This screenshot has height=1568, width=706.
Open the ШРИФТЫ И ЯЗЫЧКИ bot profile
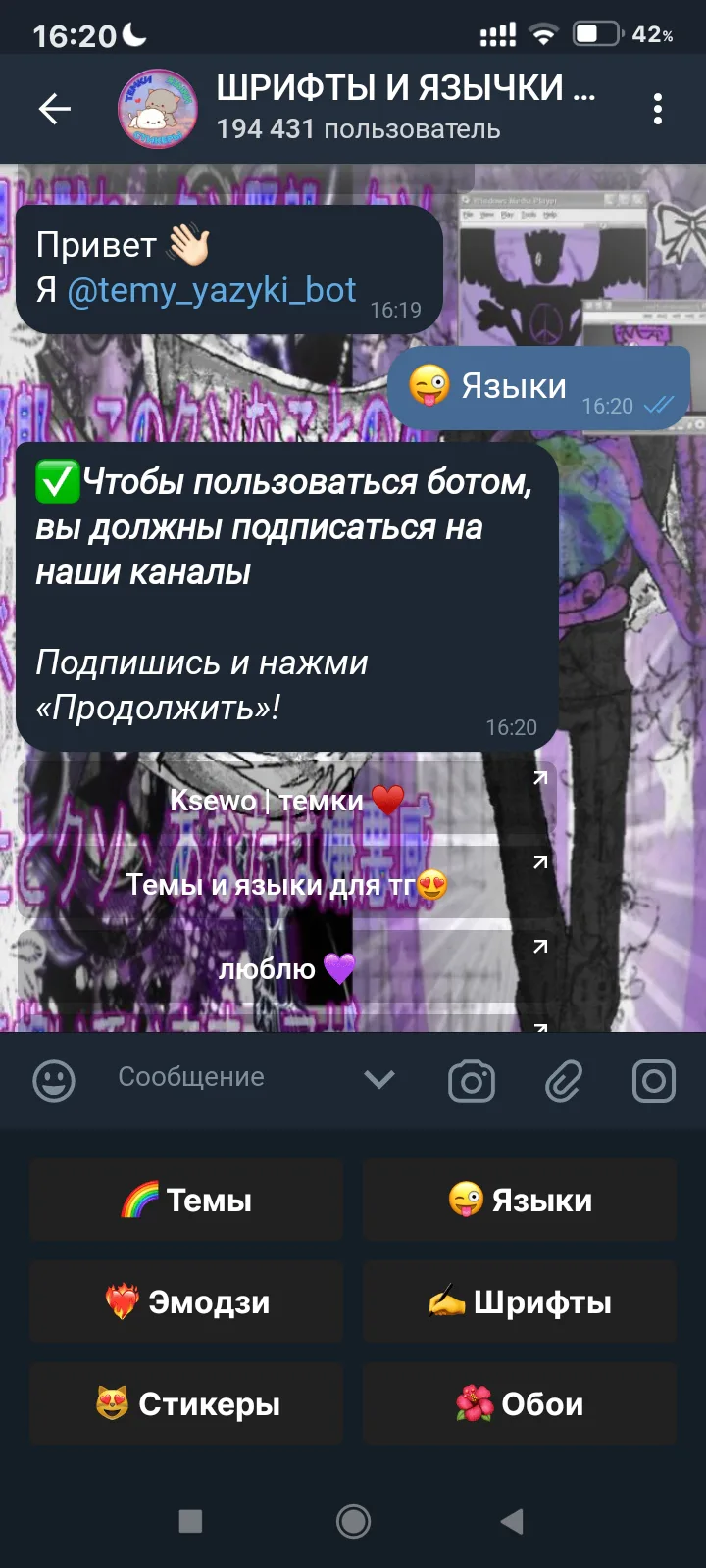click(x=392, y=108)
